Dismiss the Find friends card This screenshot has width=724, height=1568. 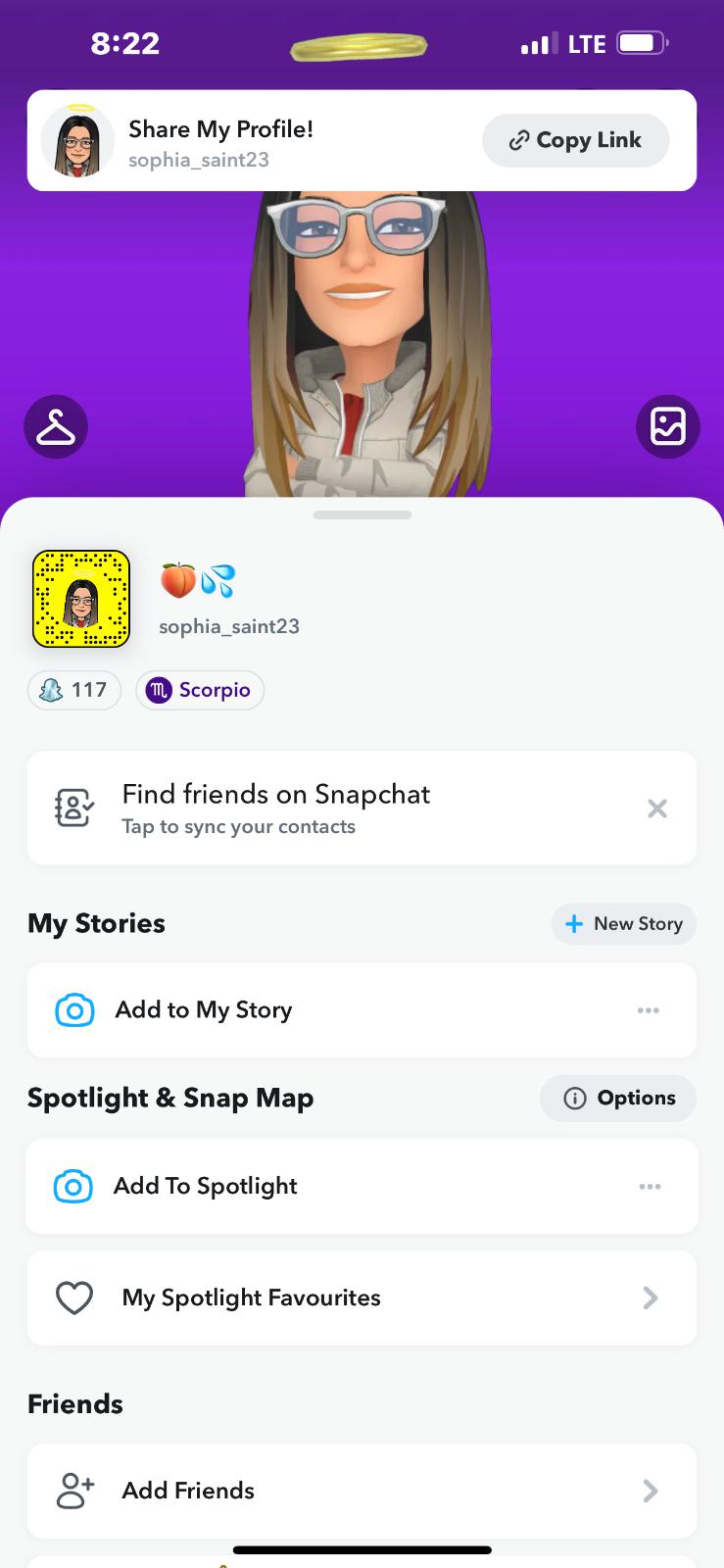(x=657, y=808)
